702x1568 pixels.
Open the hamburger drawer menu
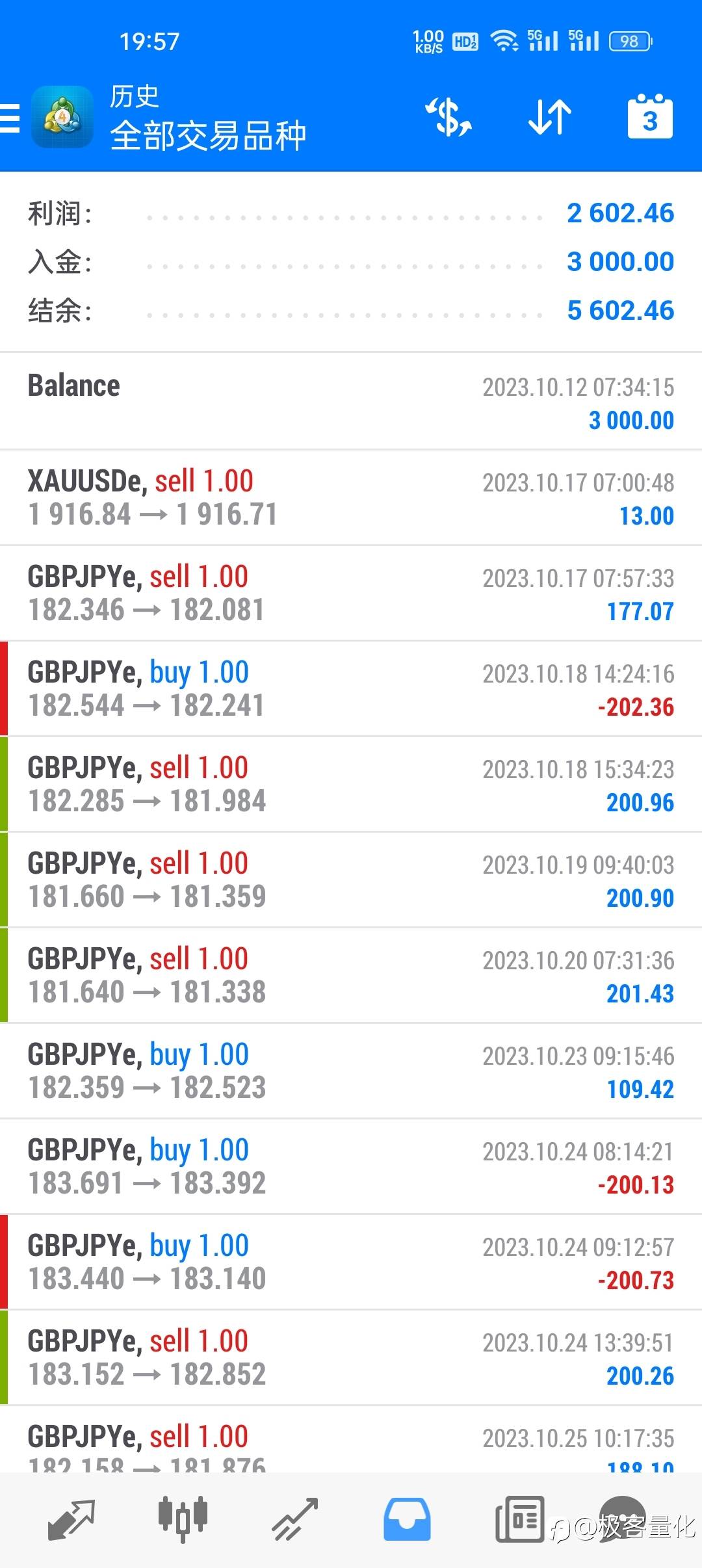point(10,118)
